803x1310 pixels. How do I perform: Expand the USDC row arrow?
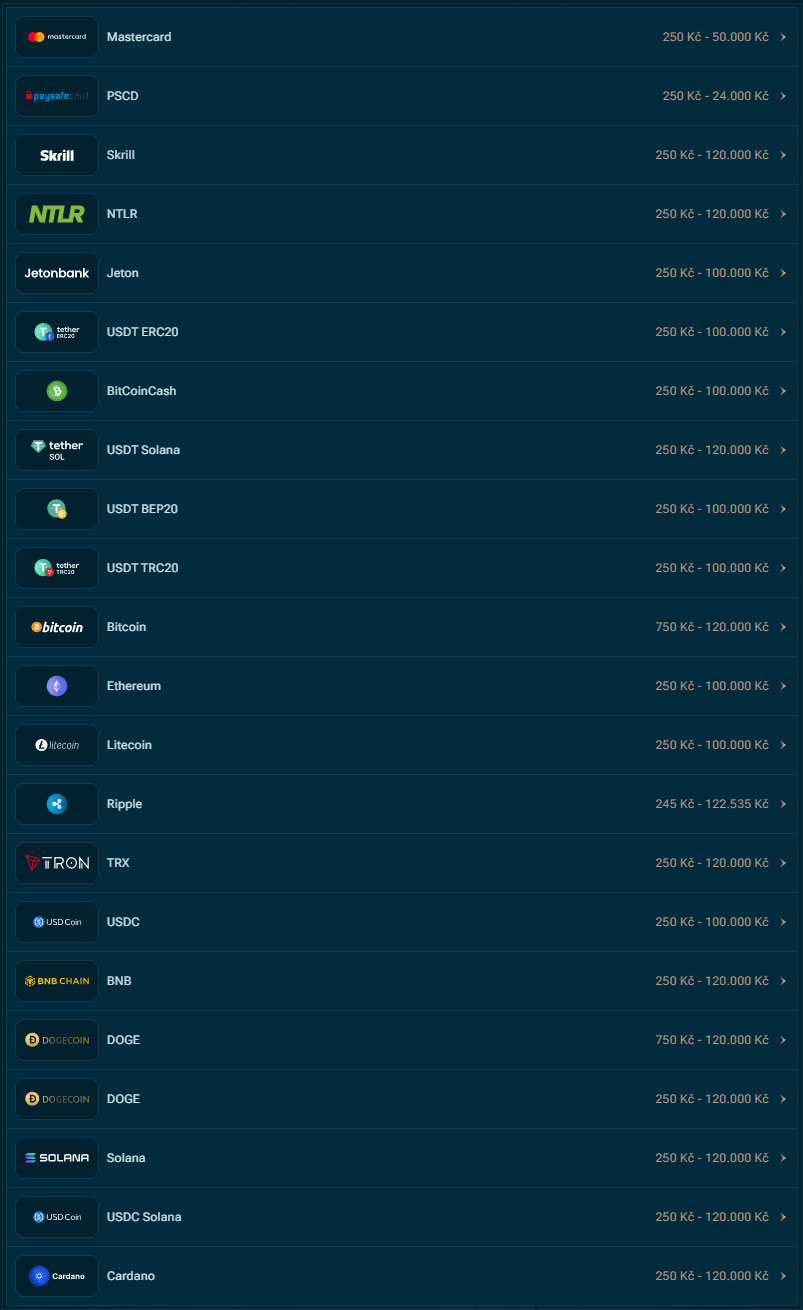[783, 921]
